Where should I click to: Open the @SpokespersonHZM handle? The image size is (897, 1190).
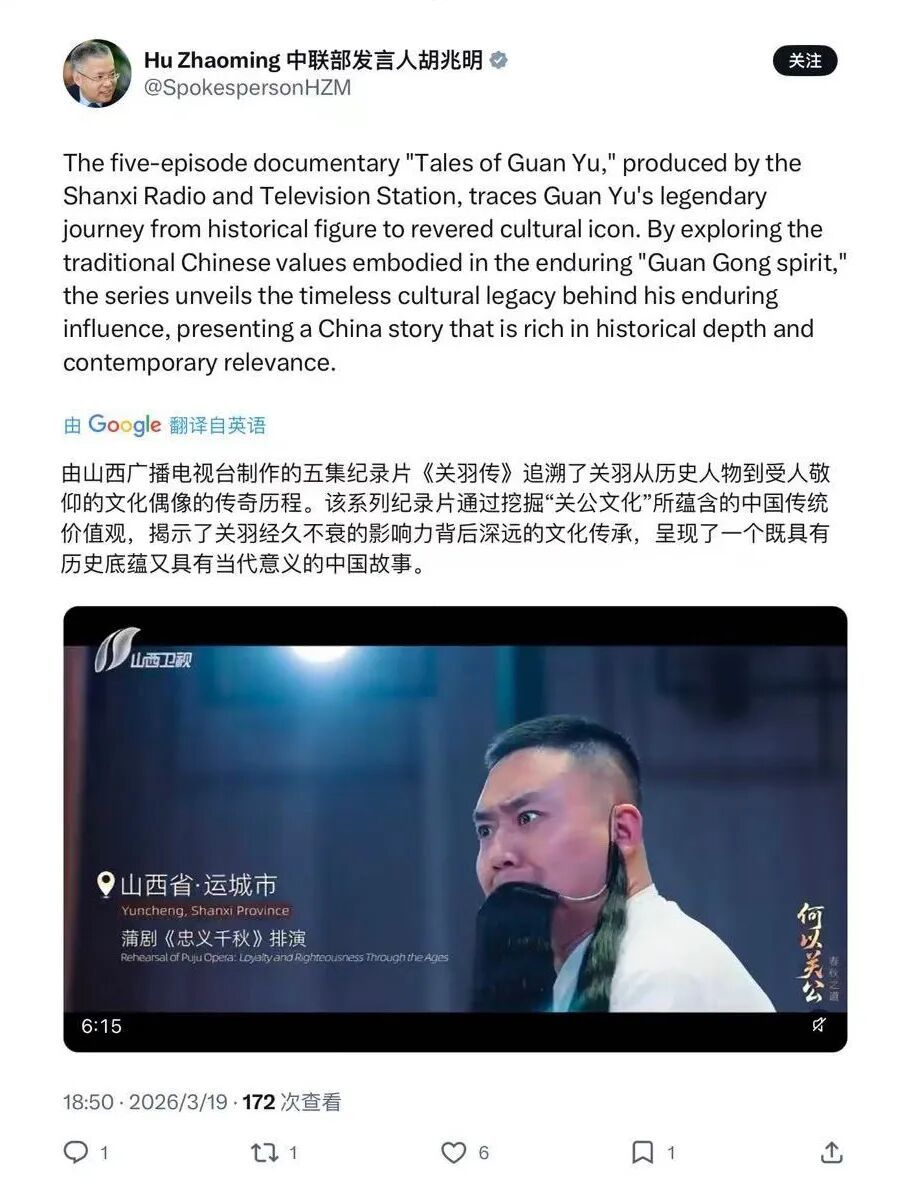[x=247, y=88]
